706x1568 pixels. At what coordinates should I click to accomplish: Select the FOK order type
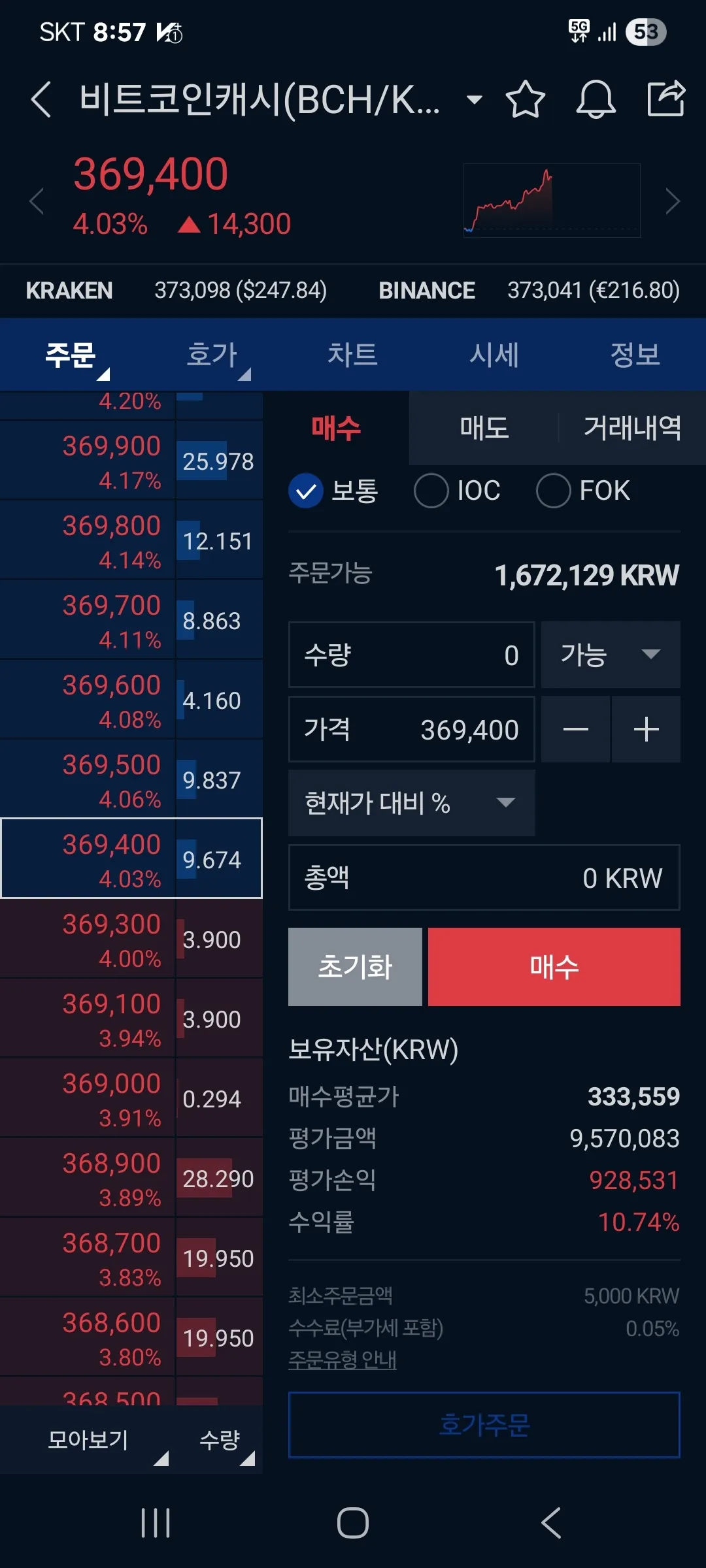(x=583, y=491)
